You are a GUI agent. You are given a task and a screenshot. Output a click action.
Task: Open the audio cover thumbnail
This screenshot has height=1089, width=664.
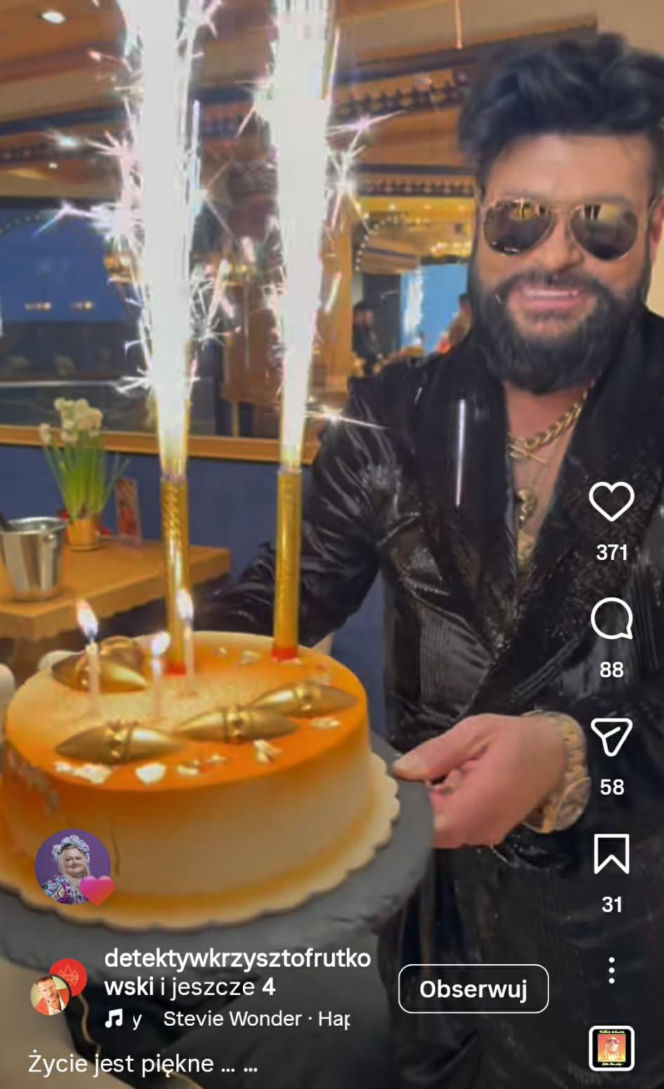(611, 1047)
